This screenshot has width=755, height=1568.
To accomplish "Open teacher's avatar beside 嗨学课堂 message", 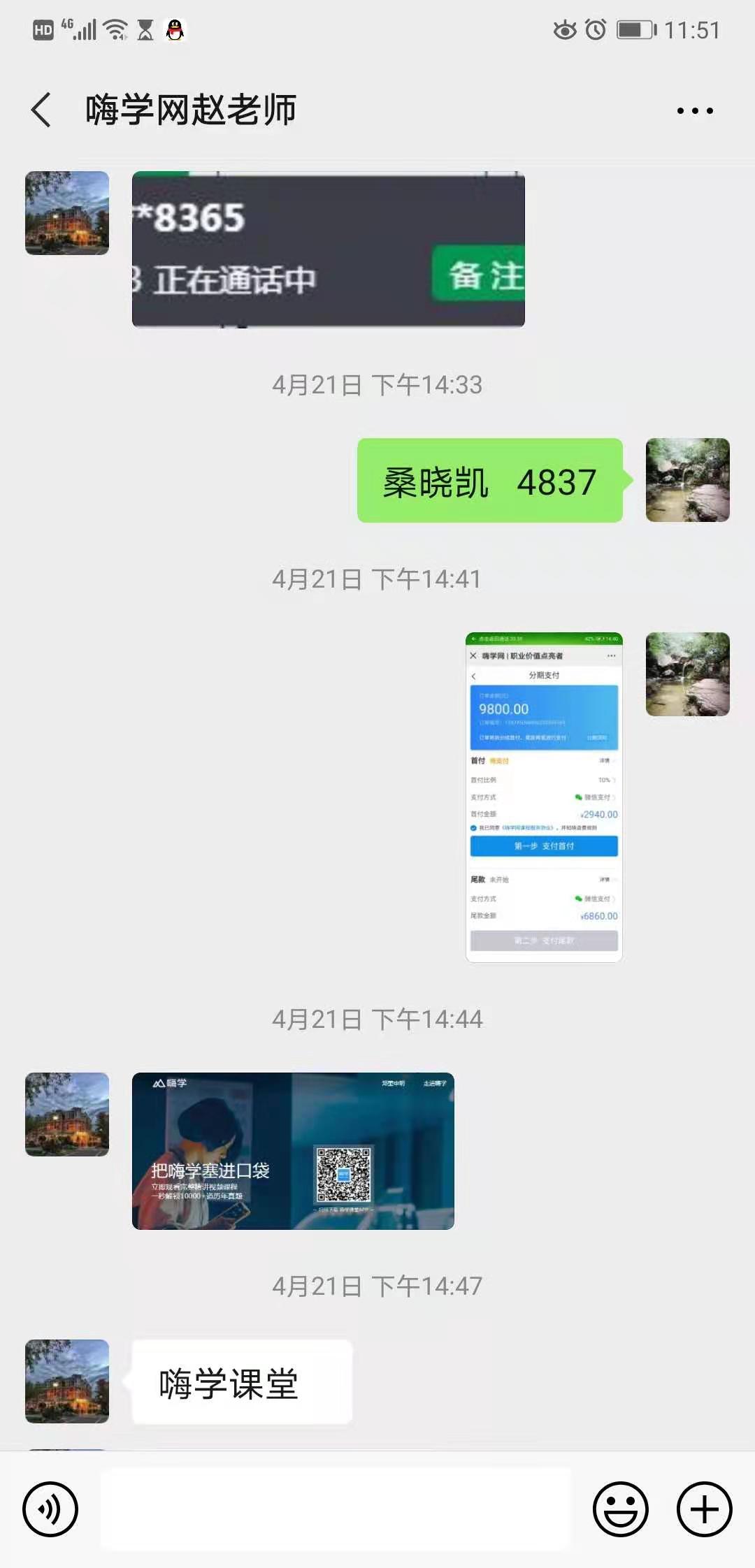I will click(67, 1381).
